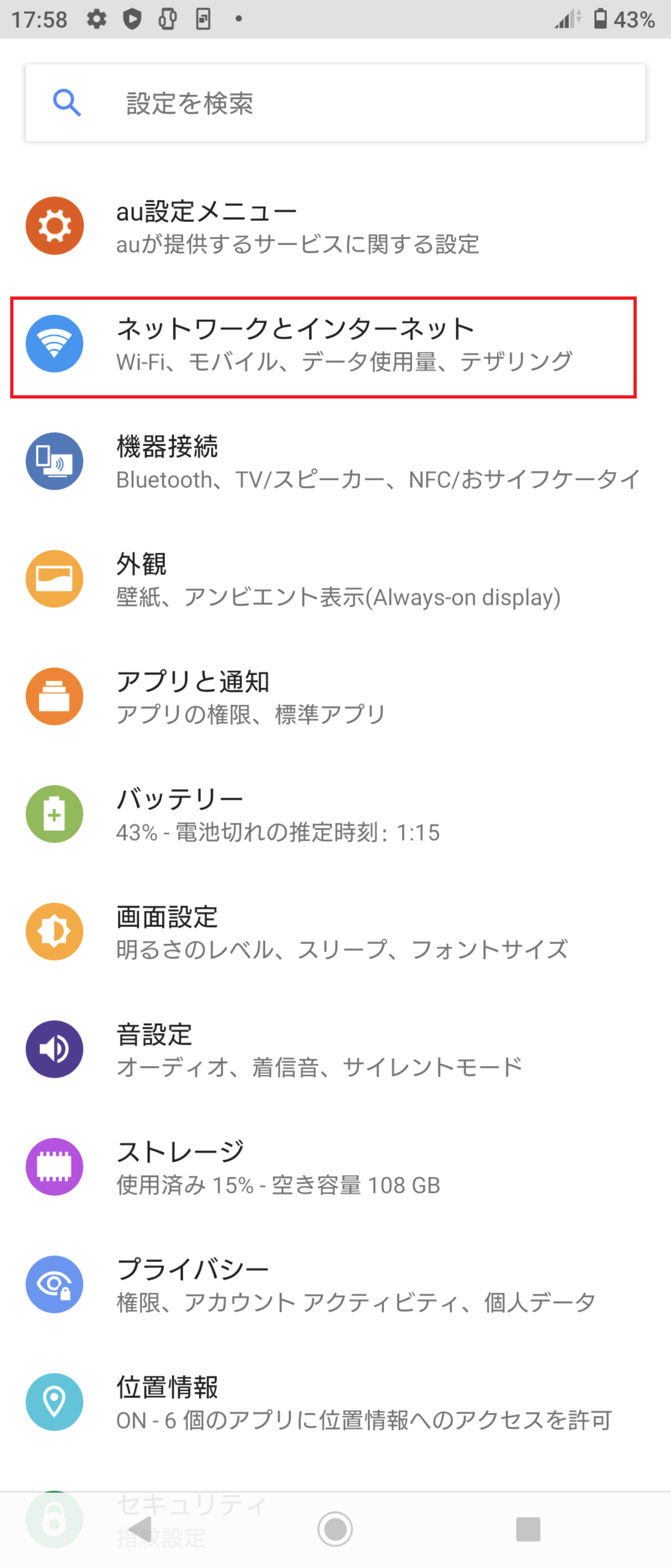This screenshot has width=671, height=1568.
Task: Select the wallpaper appearance settings icon
Action: click(54, 578)
